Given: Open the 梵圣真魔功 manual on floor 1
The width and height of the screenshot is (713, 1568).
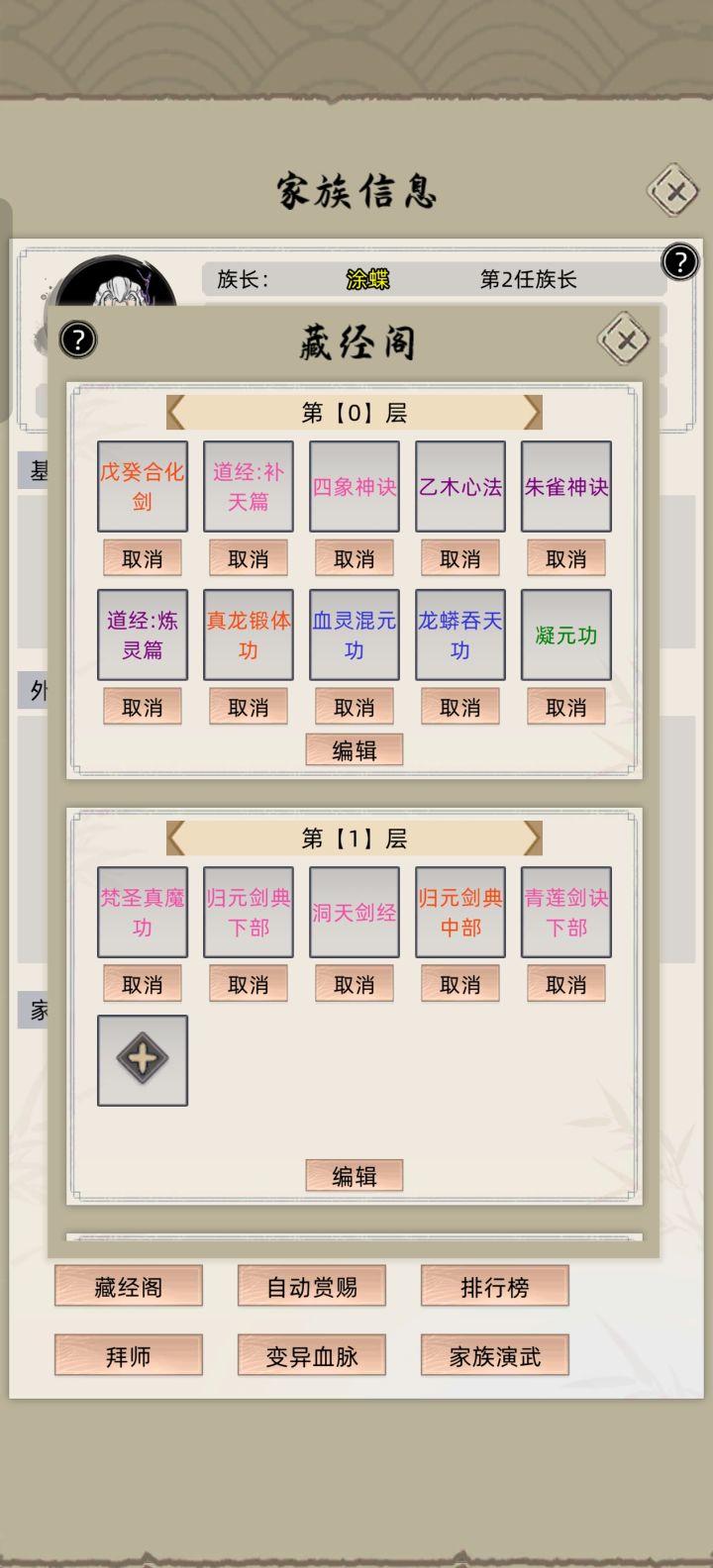Looking at the screenshot, I should [142, 911].
